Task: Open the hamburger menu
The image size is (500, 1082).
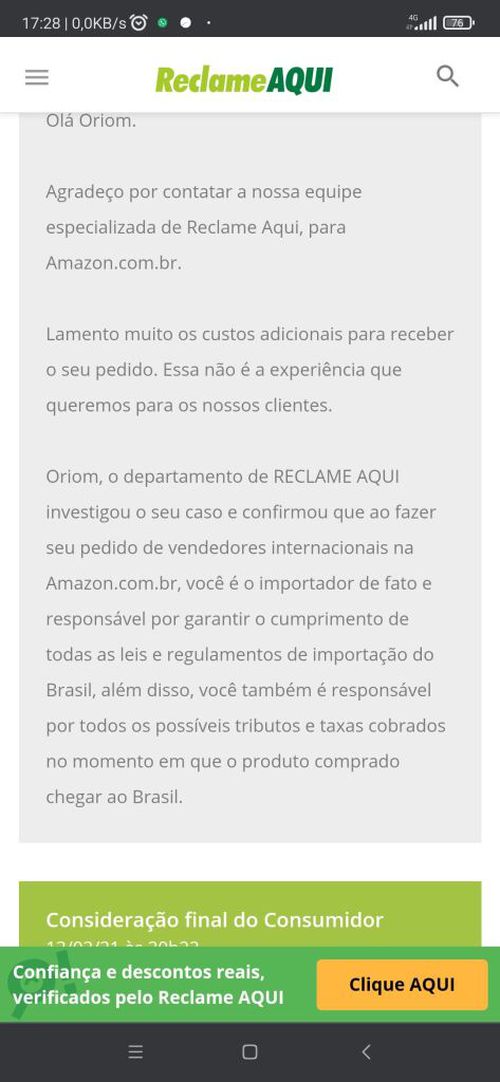Action: [37, 77]
